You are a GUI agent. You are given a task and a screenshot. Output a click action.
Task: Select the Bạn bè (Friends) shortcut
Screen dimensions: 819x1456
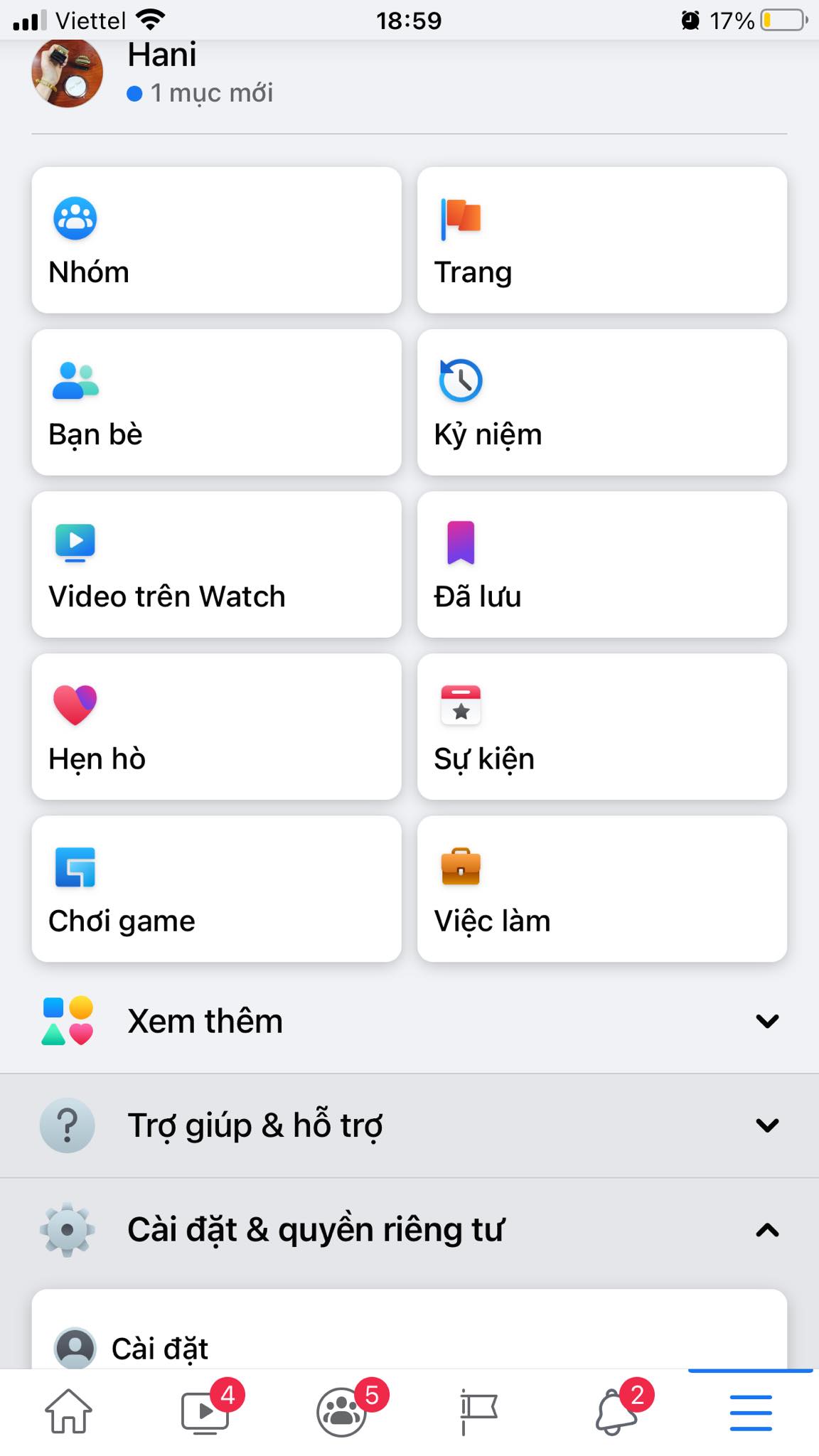tap(215, 400)
